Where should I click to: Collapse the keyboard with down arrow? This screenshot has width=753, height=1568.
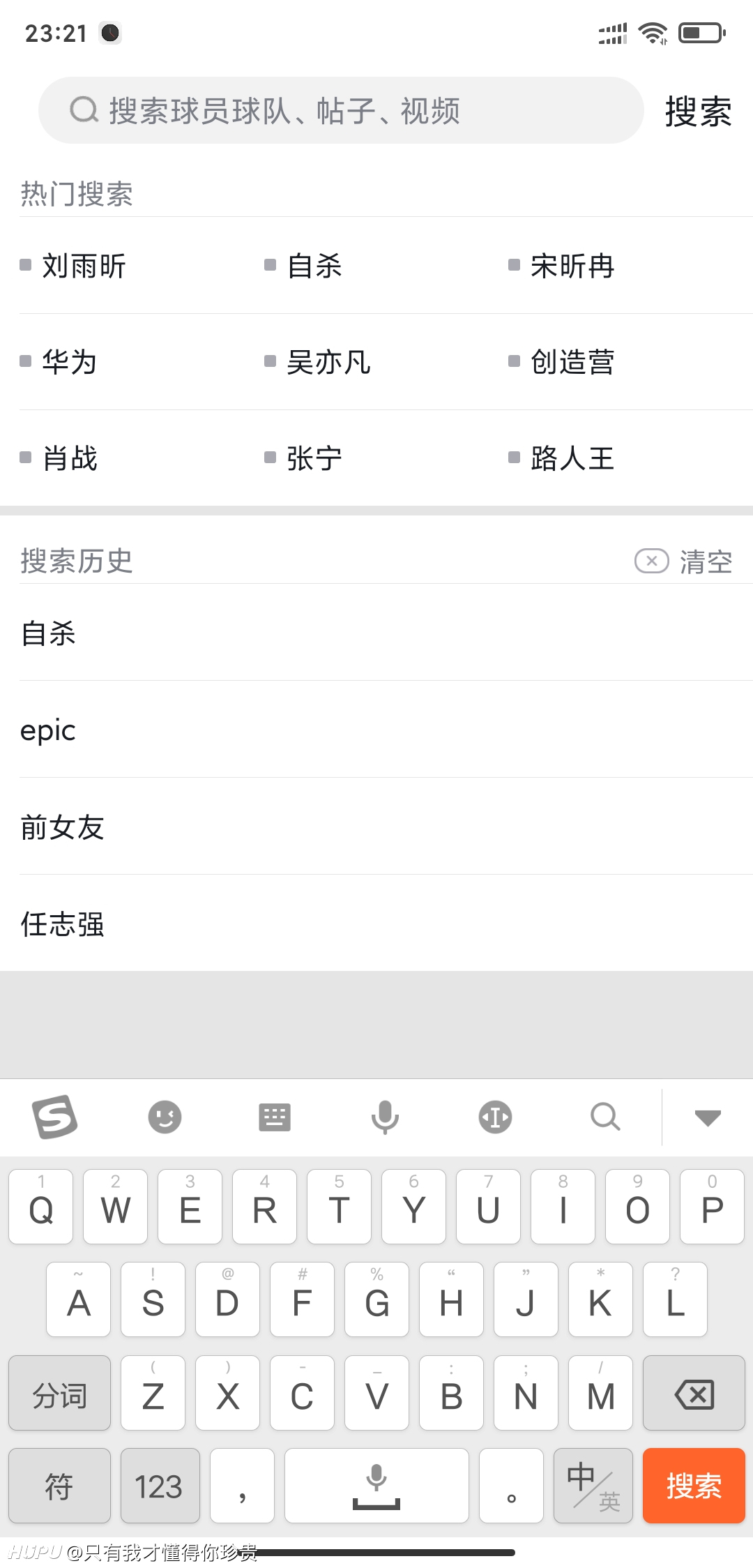pyautogui.click(x=708, y=1118)
